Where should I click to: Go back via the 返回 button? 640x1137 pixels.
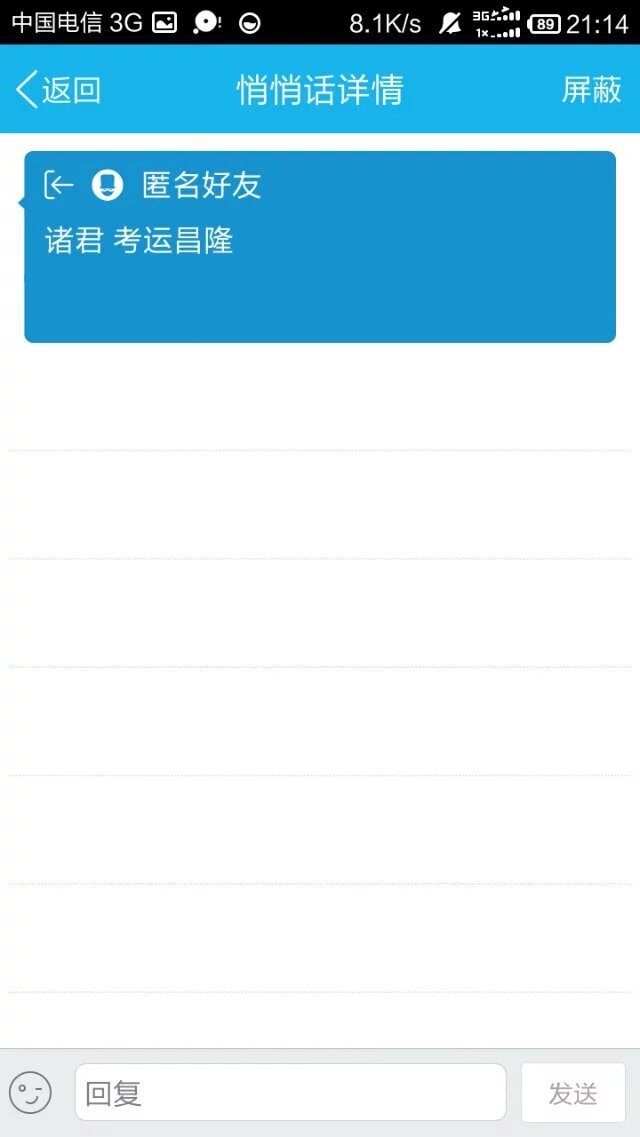[x=59, y=90]
